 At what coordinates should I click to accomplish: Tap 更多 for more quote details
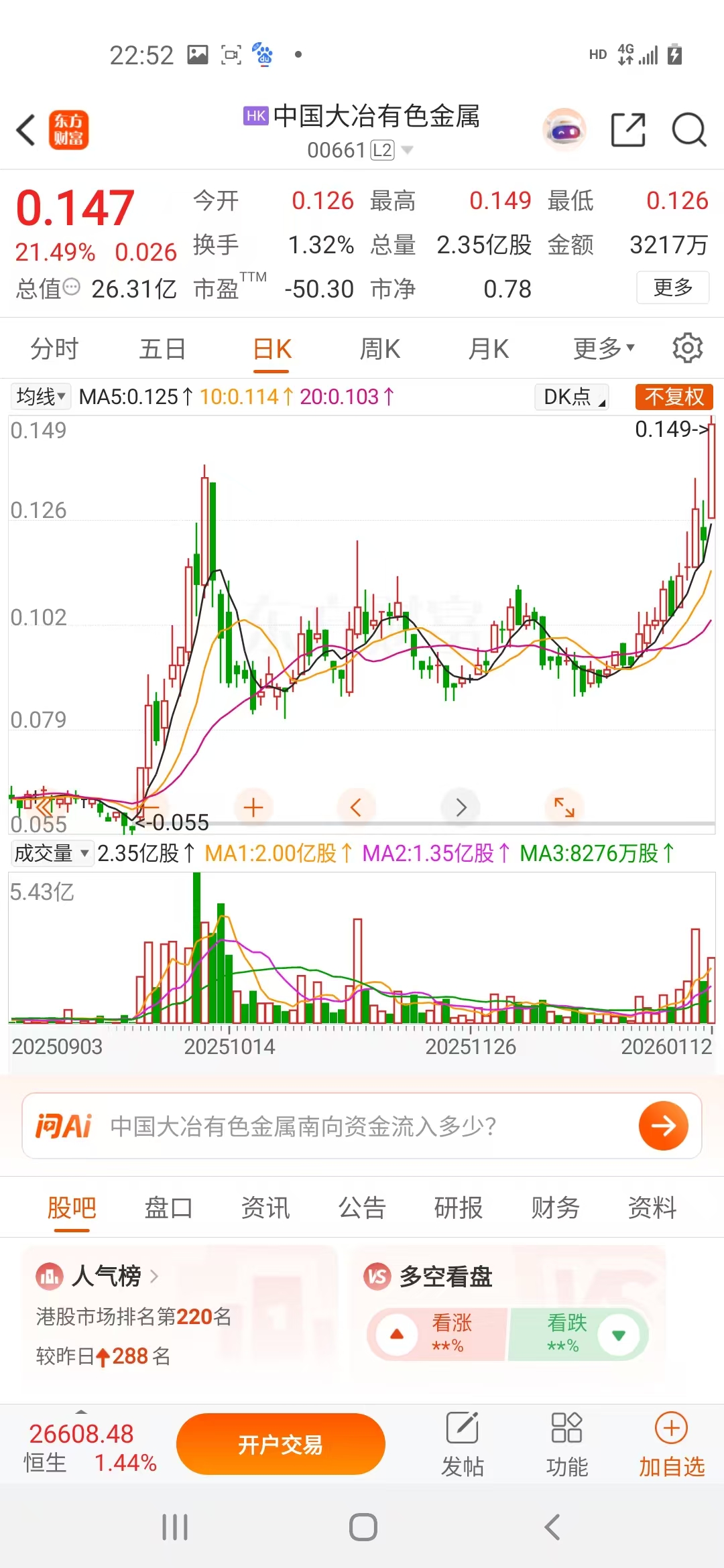(672, 287)
